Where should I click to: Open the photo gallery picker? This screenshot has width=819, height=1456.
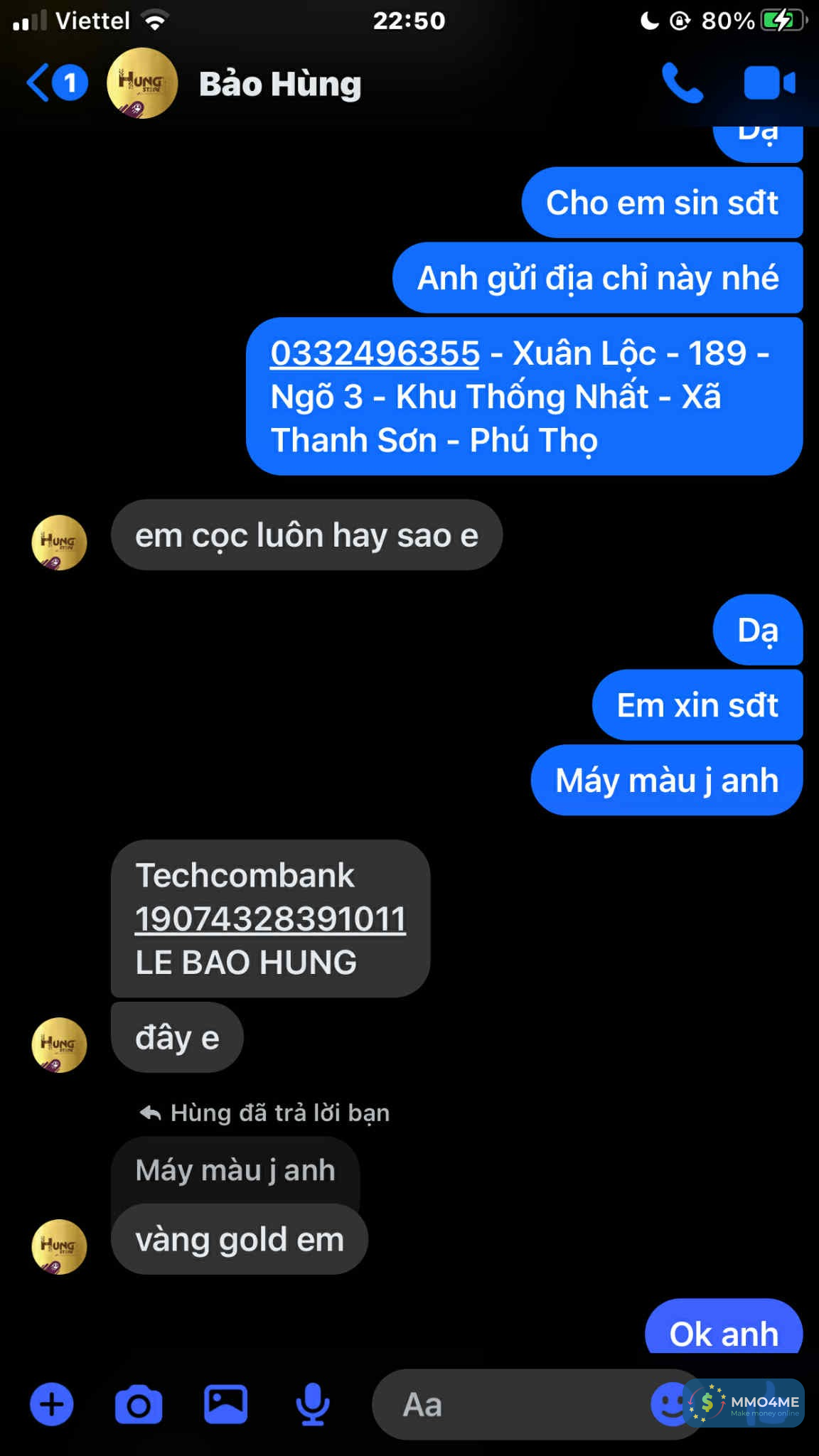click(x=225, y=1404)
